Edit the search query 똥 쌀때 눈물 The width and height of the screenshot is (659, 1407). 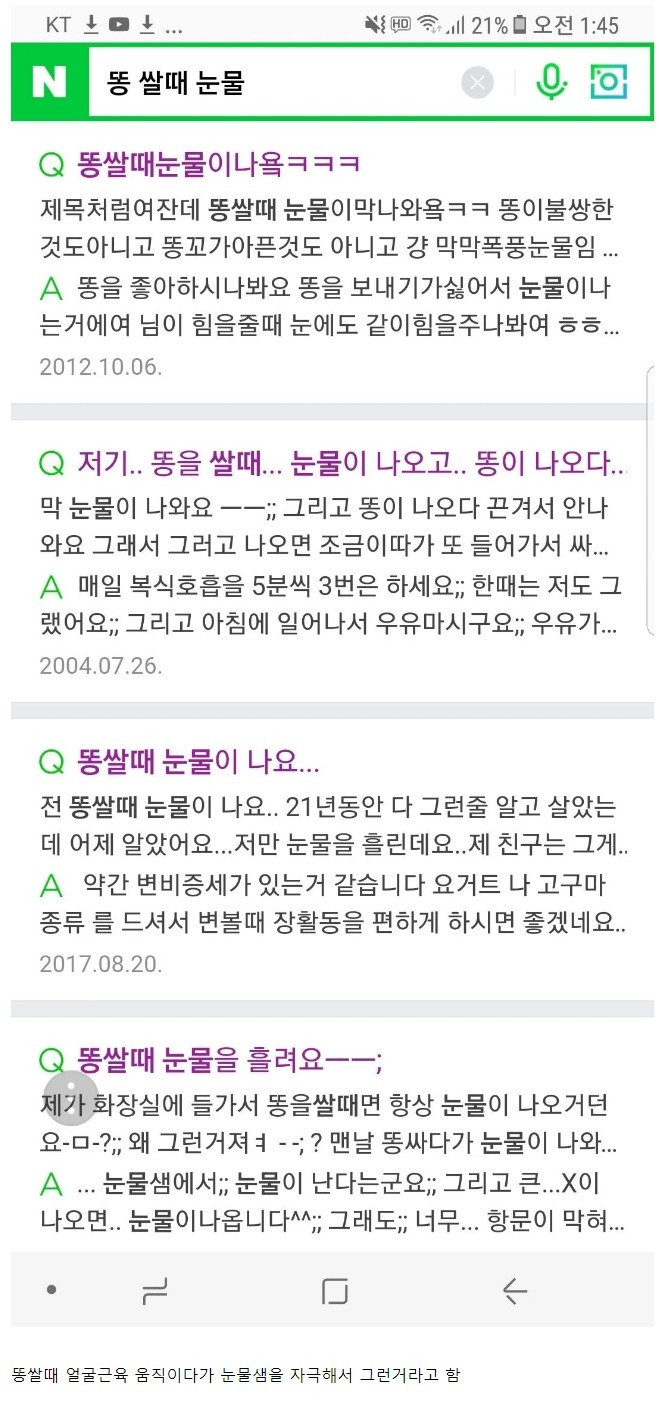(x=270, y=82)
